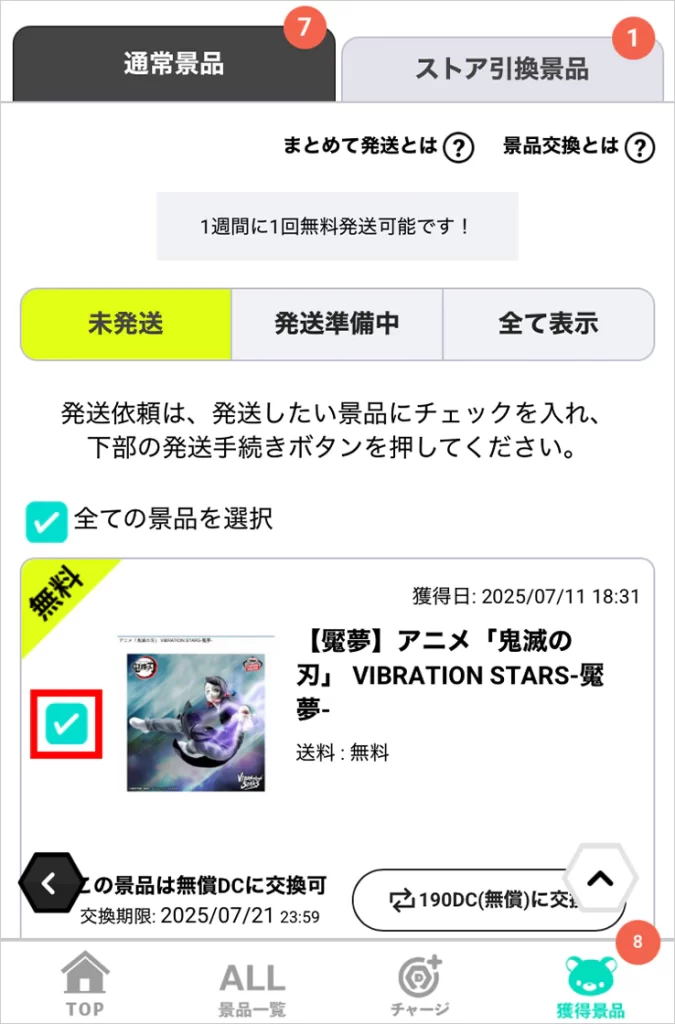Jump back to top with up arrow

[x=600, y=879]
